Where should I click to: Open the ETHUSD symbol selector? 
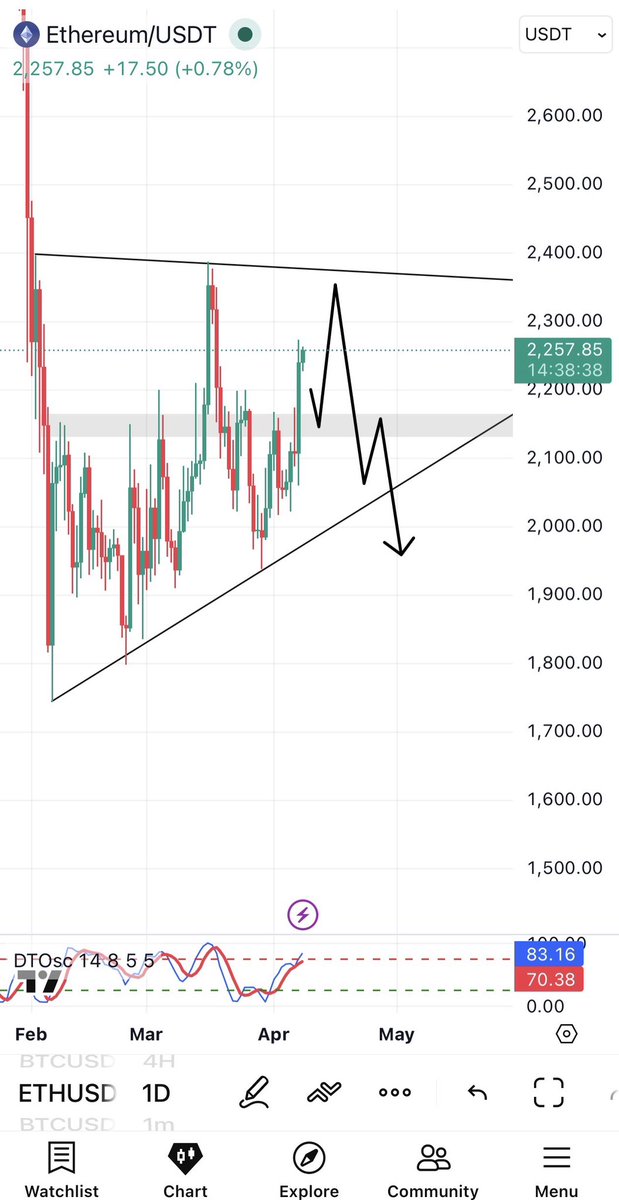pyautogui.click(x=67, y=1093)
